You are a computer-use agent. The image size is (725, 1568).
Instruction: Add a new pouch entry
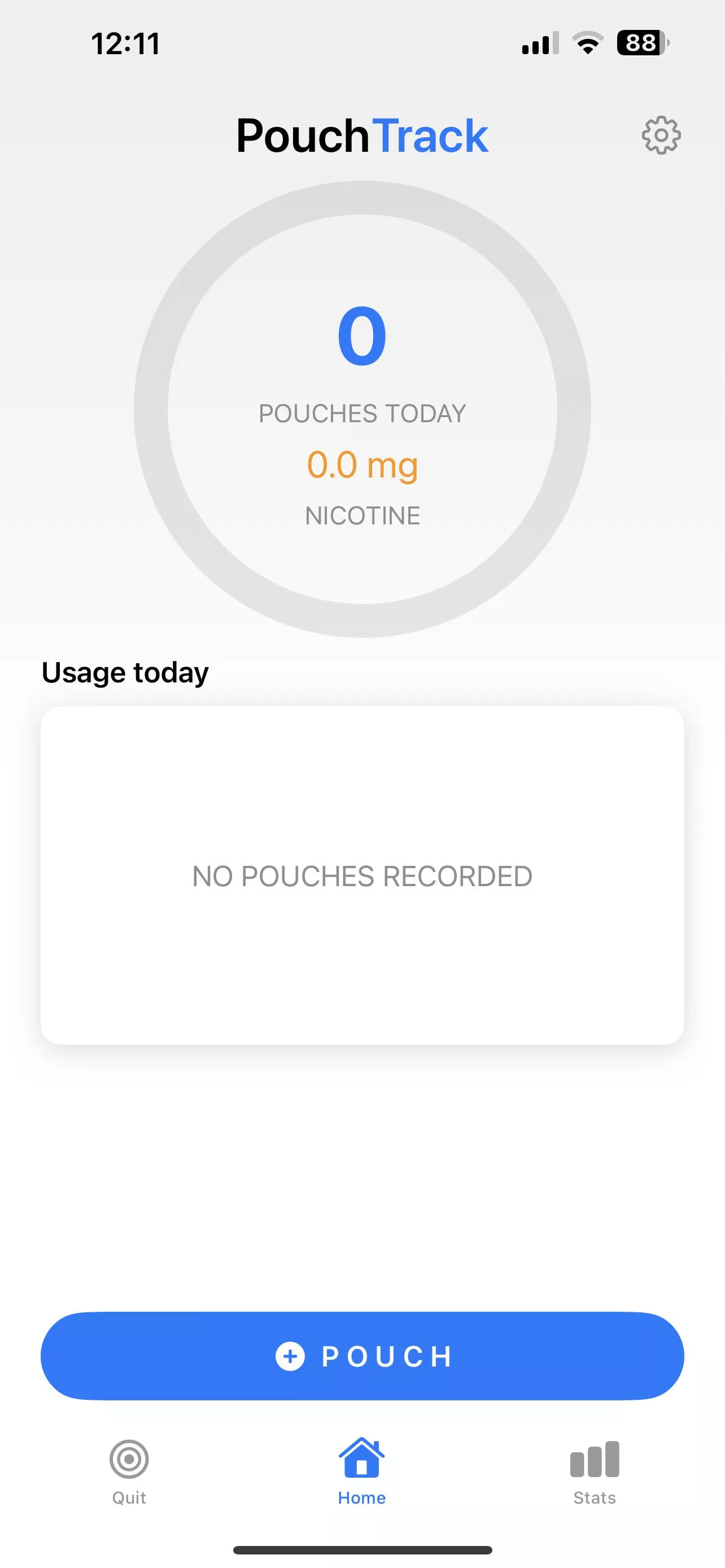pyautogui.click(x=362, y=1356)
